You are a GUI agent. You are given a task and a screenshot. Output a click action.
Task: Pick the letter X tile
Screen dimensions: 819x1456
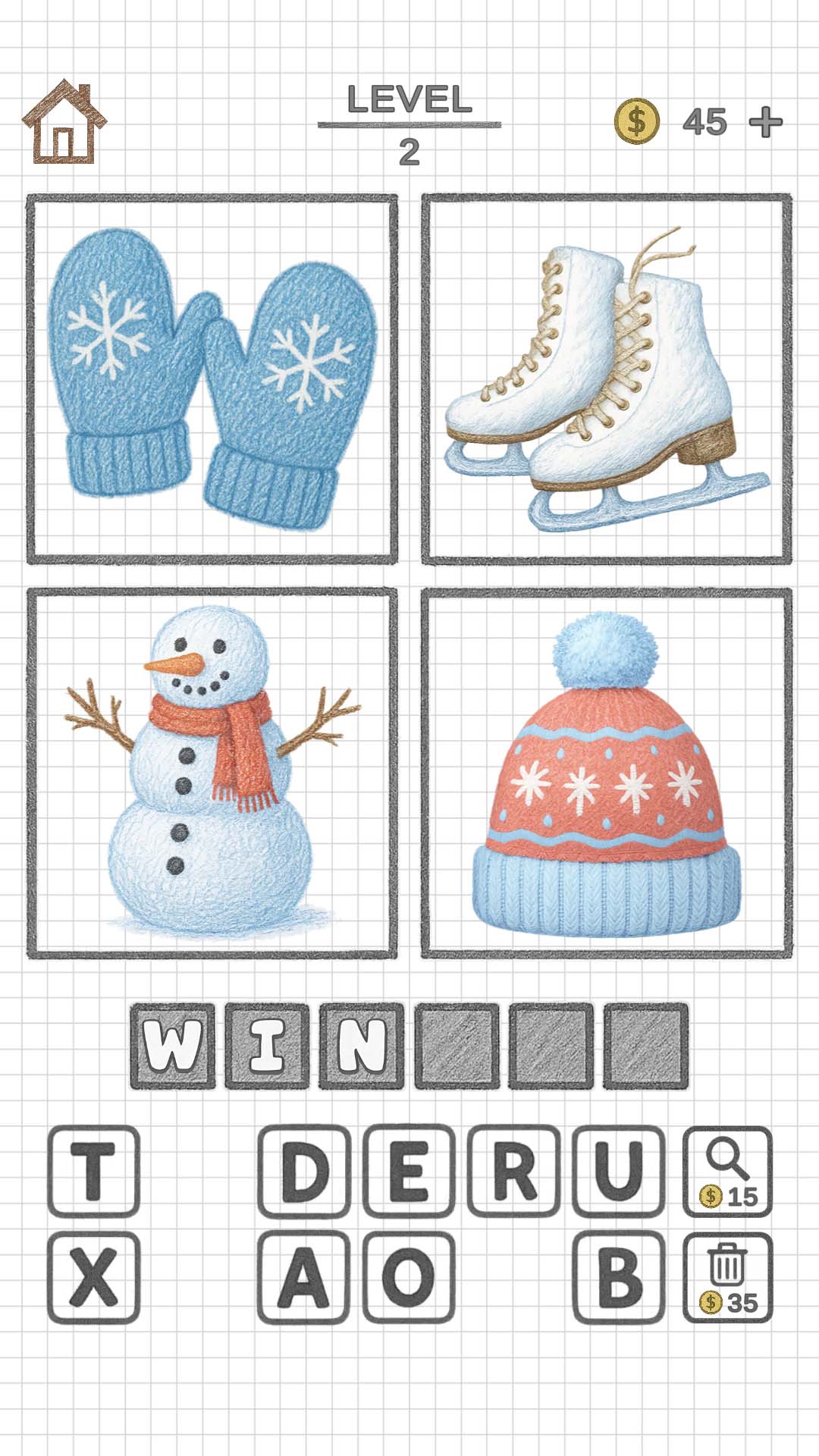click(94, 1277)
